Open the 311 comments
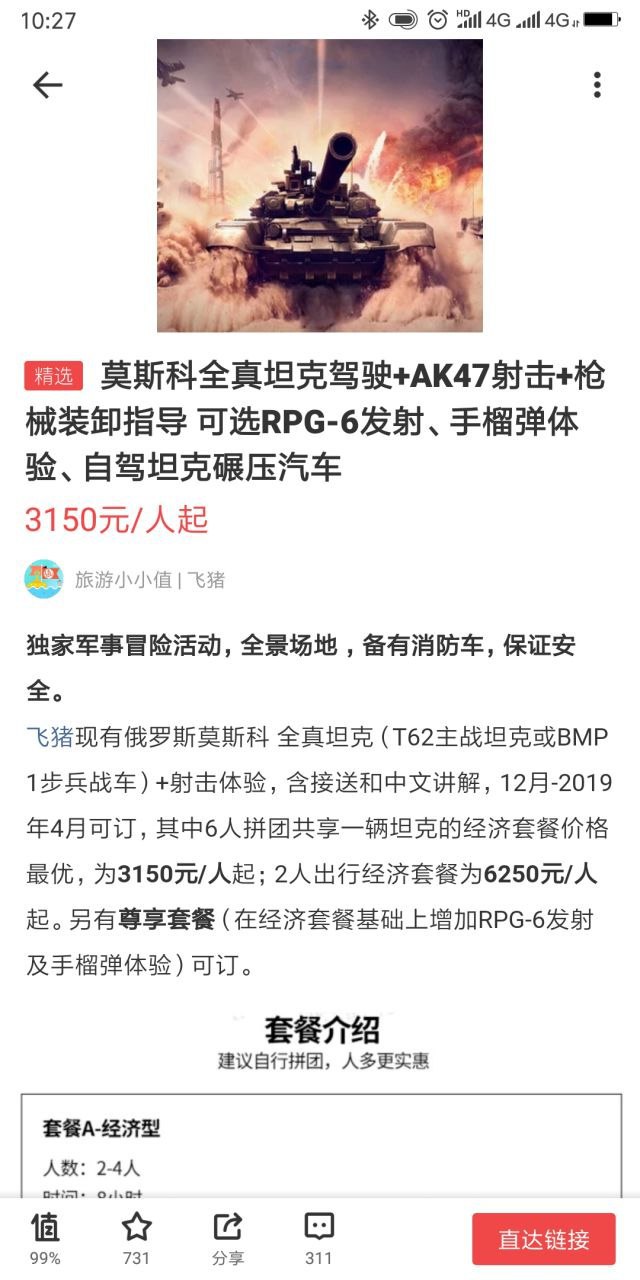The width and height of the screenshot is (640, 1280). pyautogui.click(x=319, y=1237)
